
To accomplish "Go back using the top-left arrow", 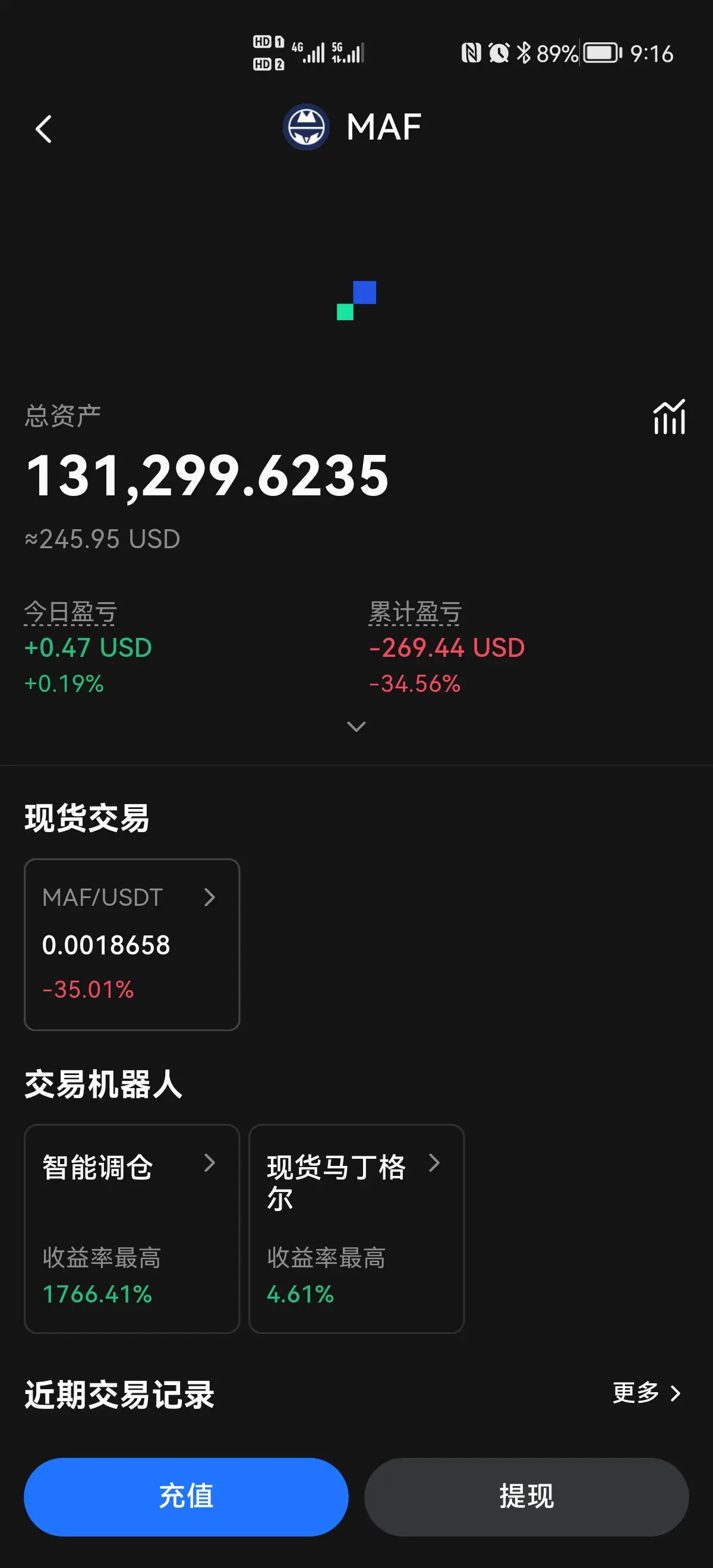I will click(44, 129).
